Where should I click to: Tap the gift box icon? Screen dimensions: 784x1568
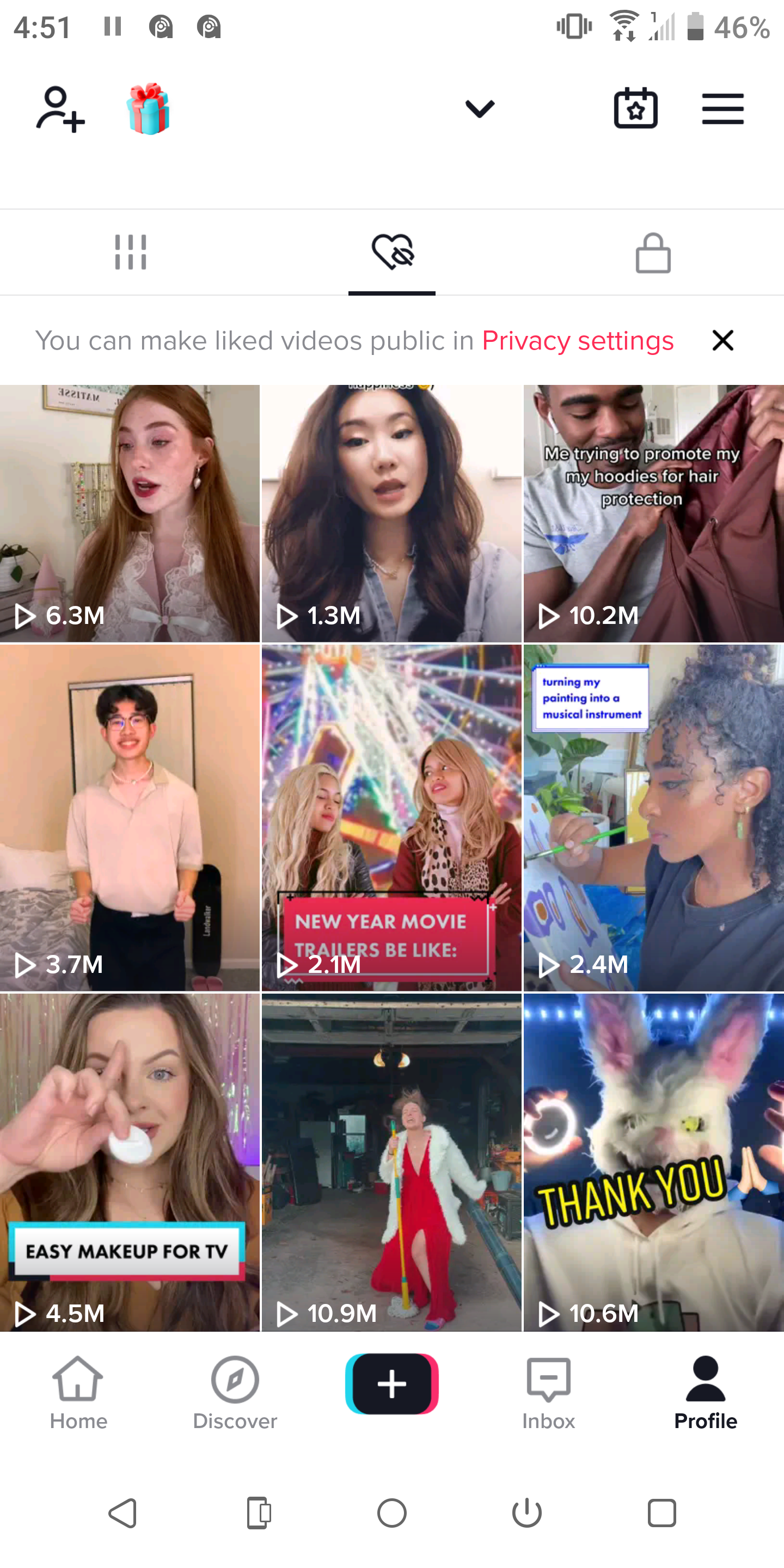(x=148, y=109)
